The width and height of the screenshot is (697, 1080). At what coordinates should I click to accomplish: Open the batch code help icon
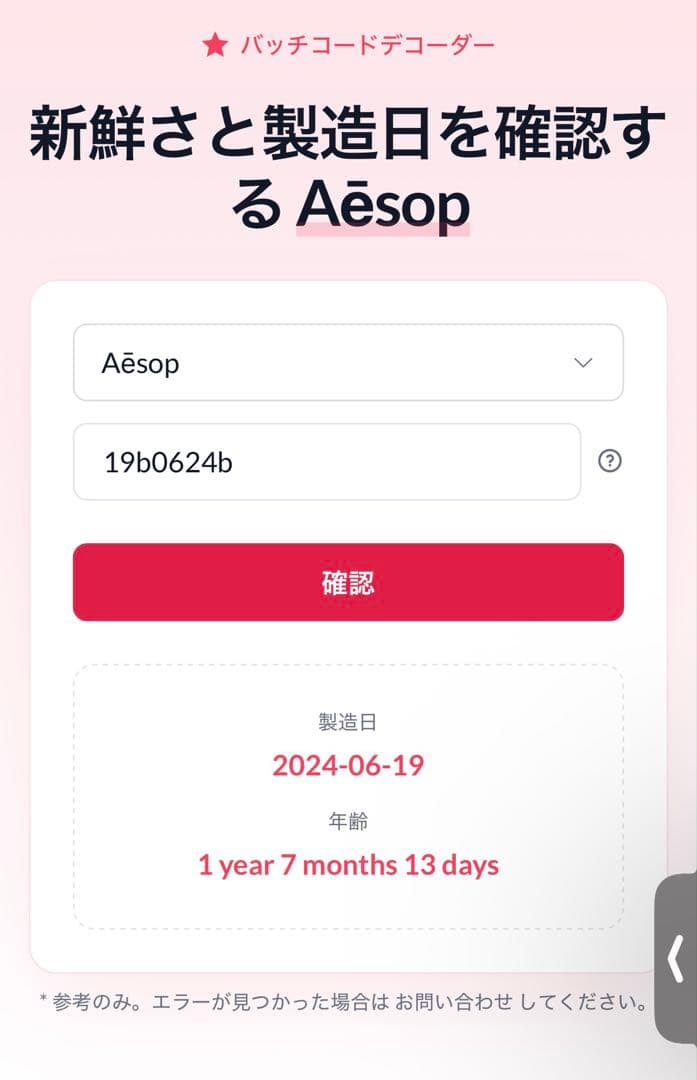coord(609,461)
